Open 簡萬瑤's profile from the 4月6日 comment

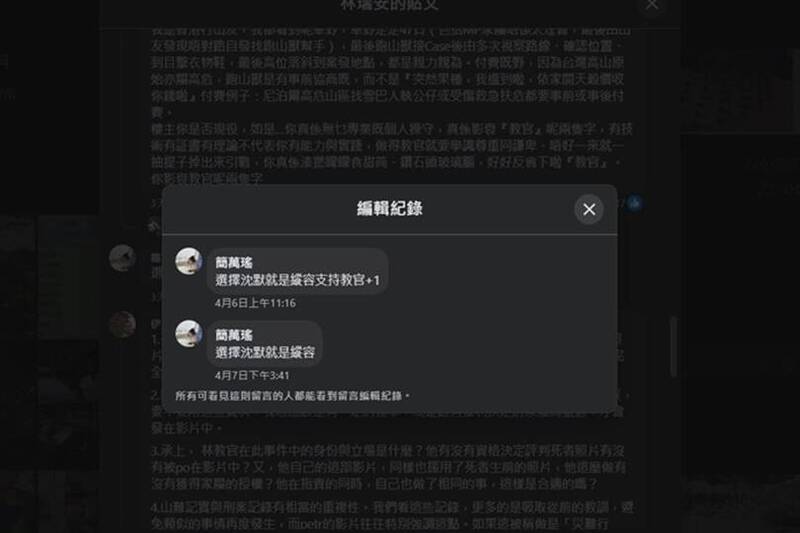(235, 262)
